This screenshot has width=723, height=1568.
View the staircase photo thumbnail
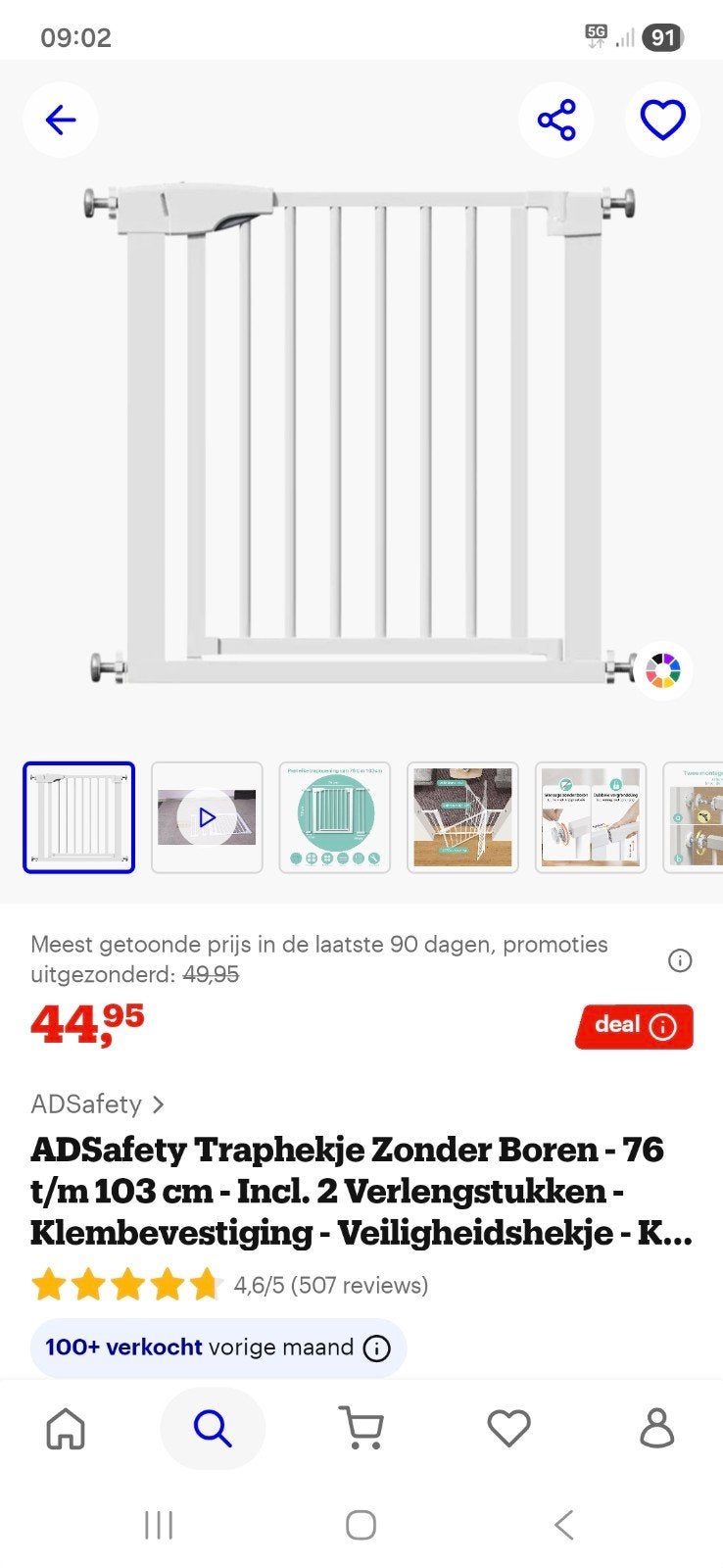pyautogui.click(x=462, y=817)
